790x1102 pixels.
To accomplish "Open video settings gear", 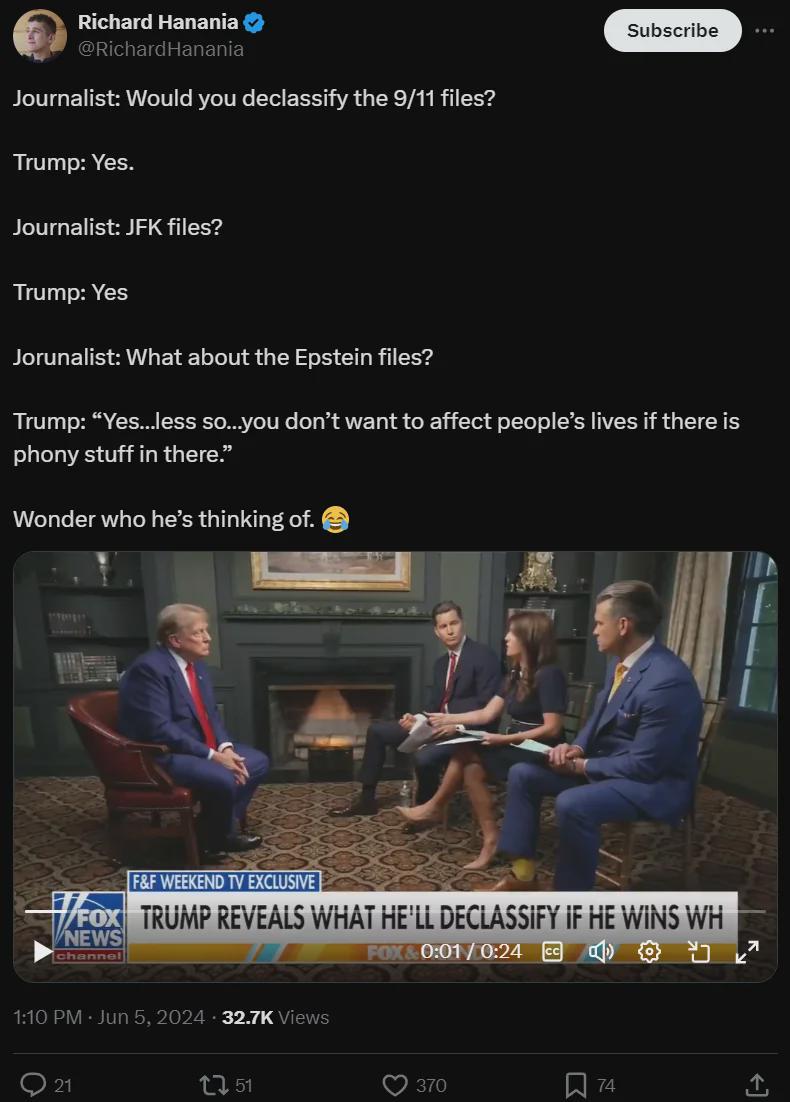I will point(649,951).
